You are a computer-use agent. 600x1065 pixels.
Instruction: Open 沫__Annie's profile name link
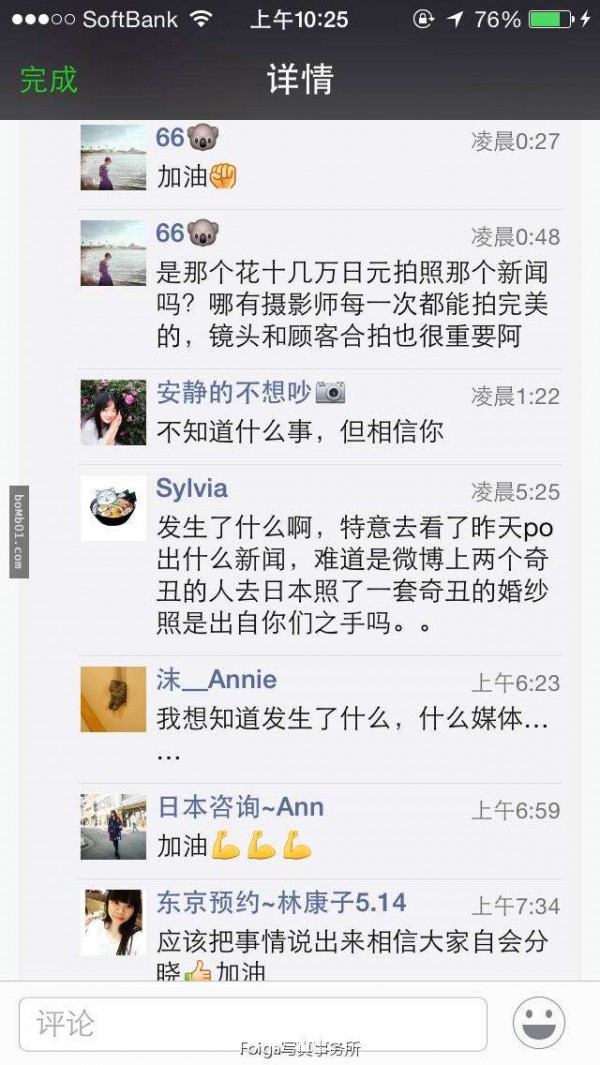coord(216,681)
